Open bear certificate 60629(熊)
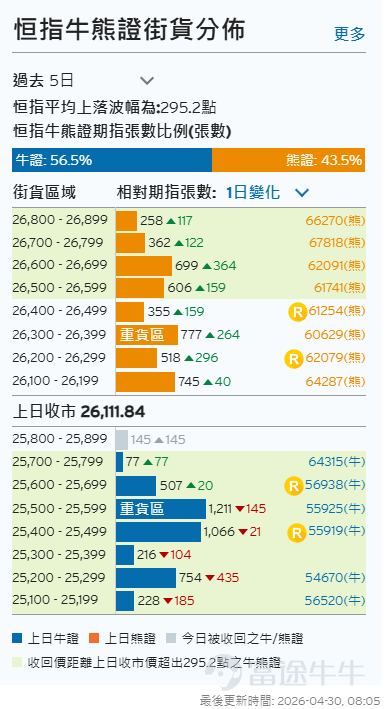Image resolution: width=385 pixels, height=709 pixels. [x=335, y=335]
